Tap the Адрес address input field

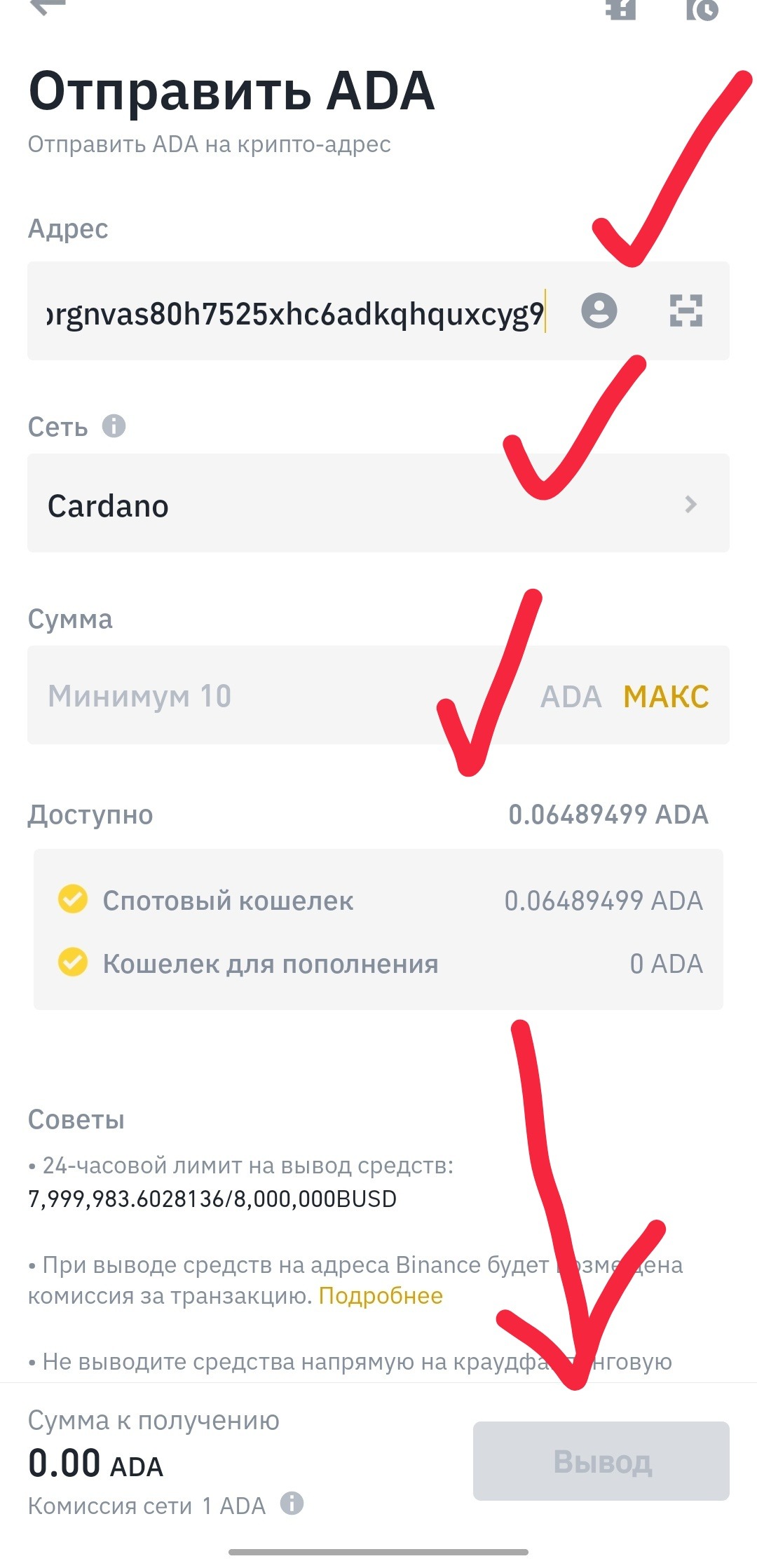[x=294, y=313]
